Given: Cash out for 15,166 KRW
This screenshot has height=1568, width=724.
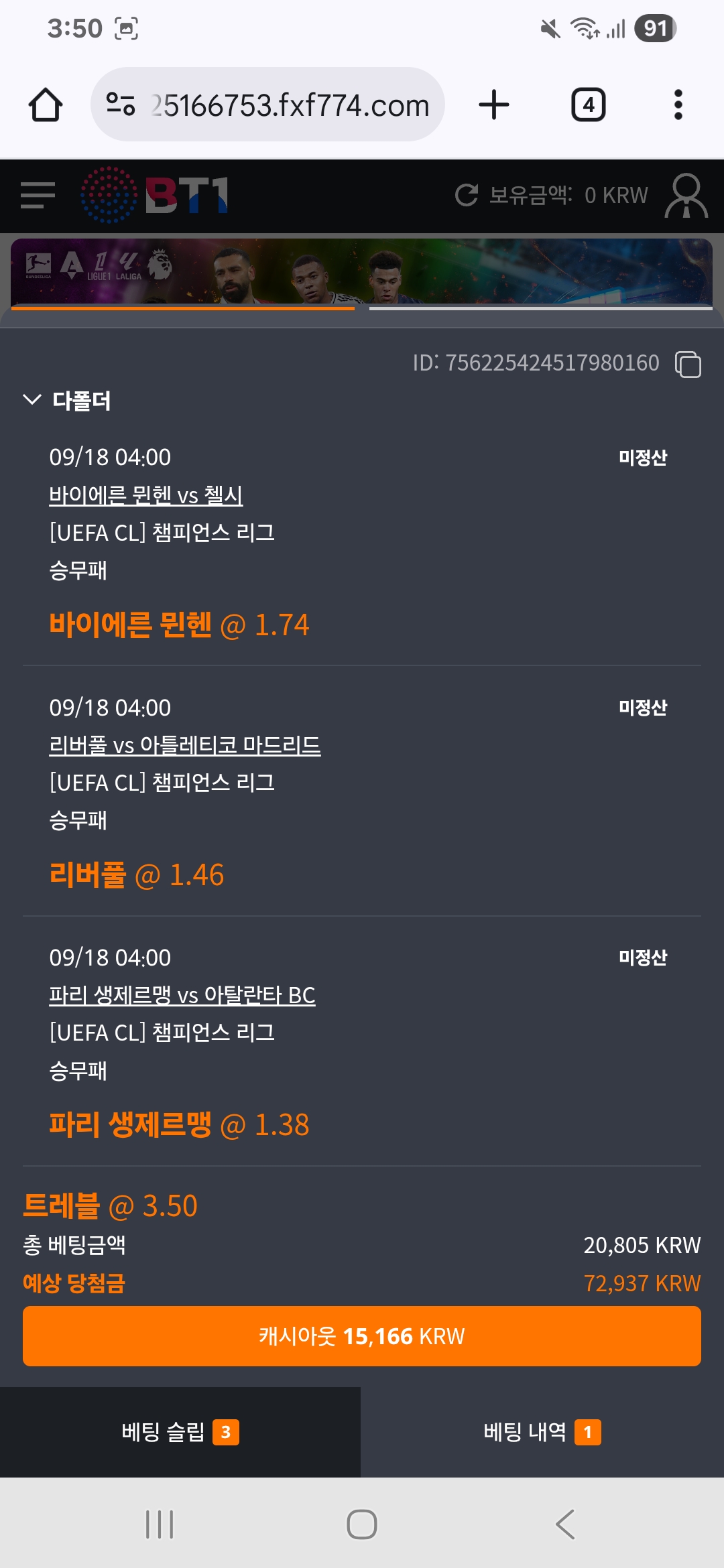Looking at the screenshot, I should 362,1336.
